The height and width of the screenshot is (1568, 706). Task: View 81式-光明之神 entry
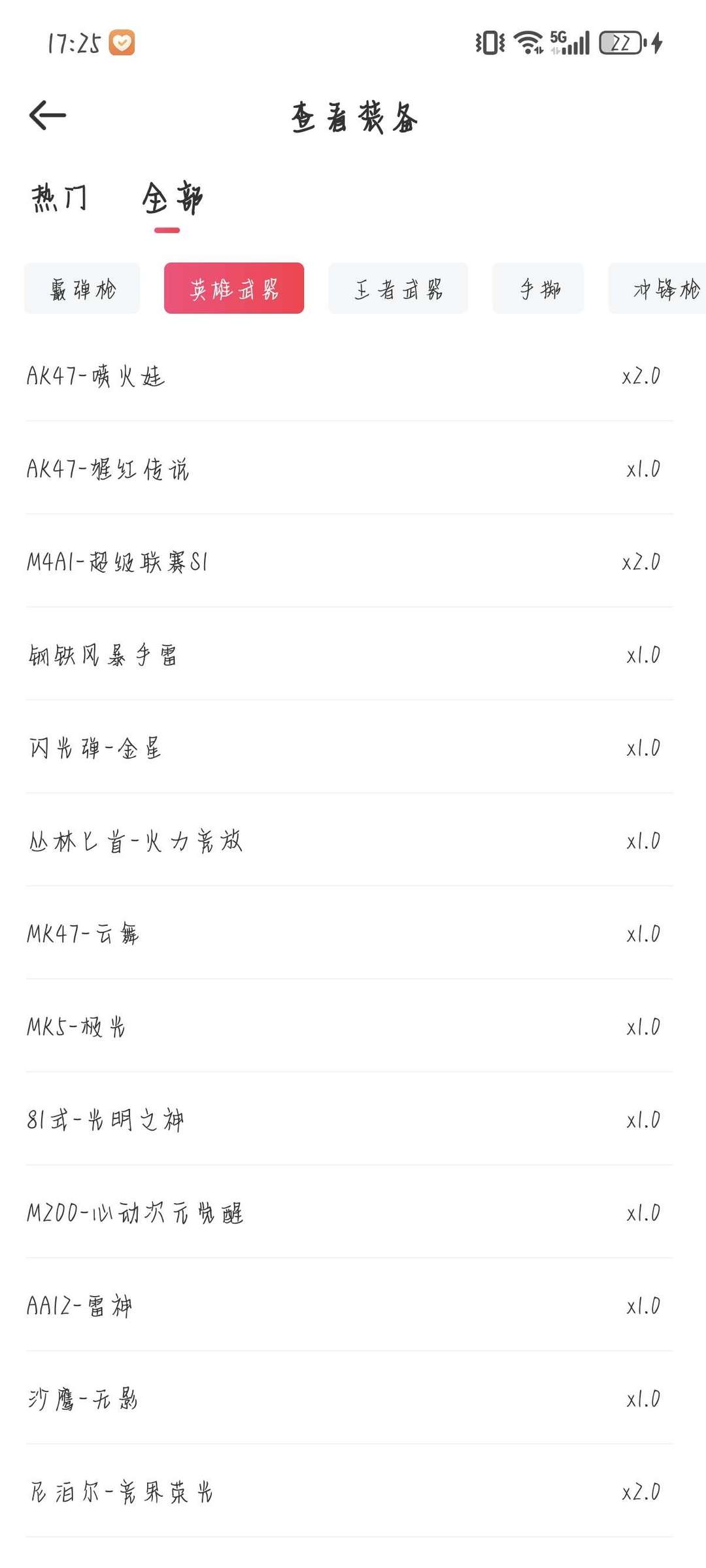[349, 1119]
